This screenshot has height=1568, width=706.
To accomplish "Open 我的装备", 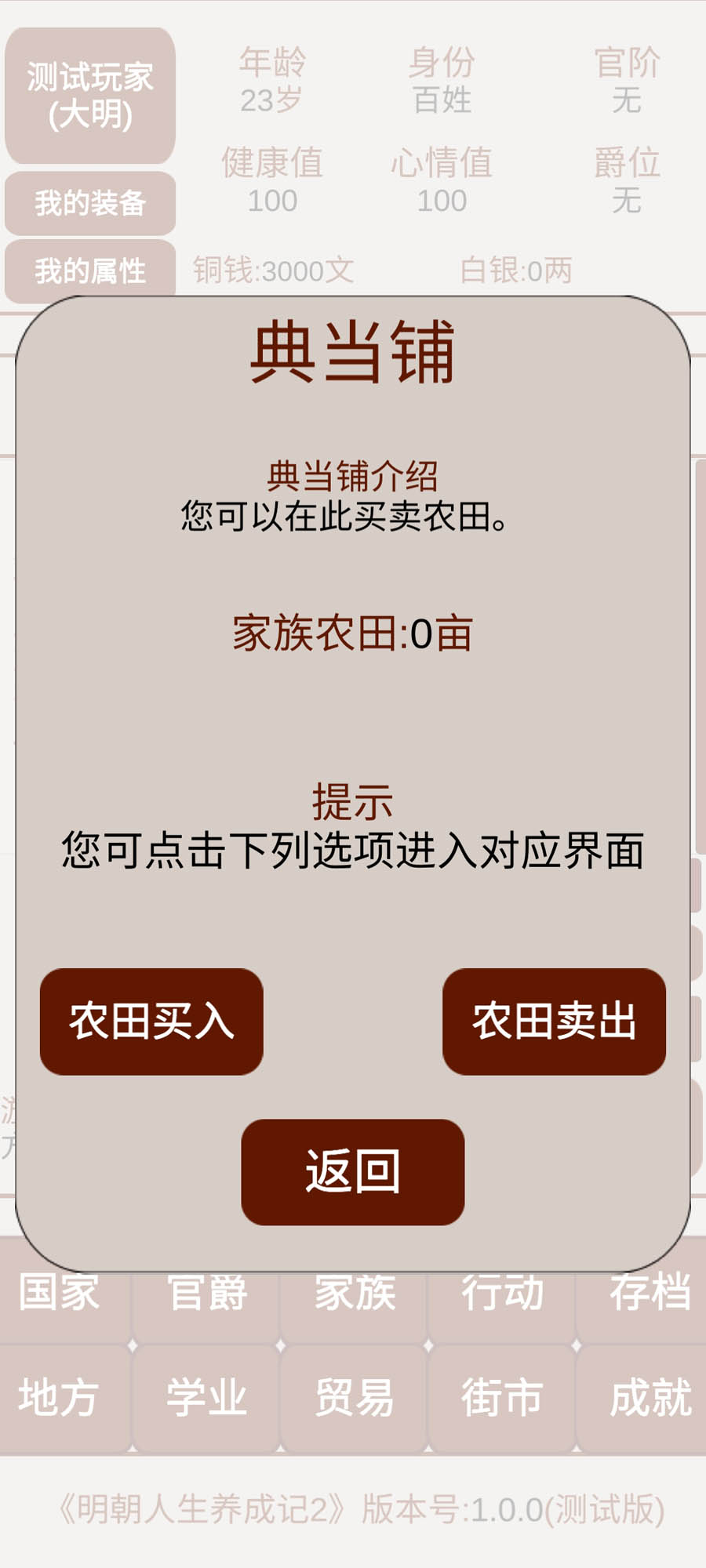I will tap(90, 204).
